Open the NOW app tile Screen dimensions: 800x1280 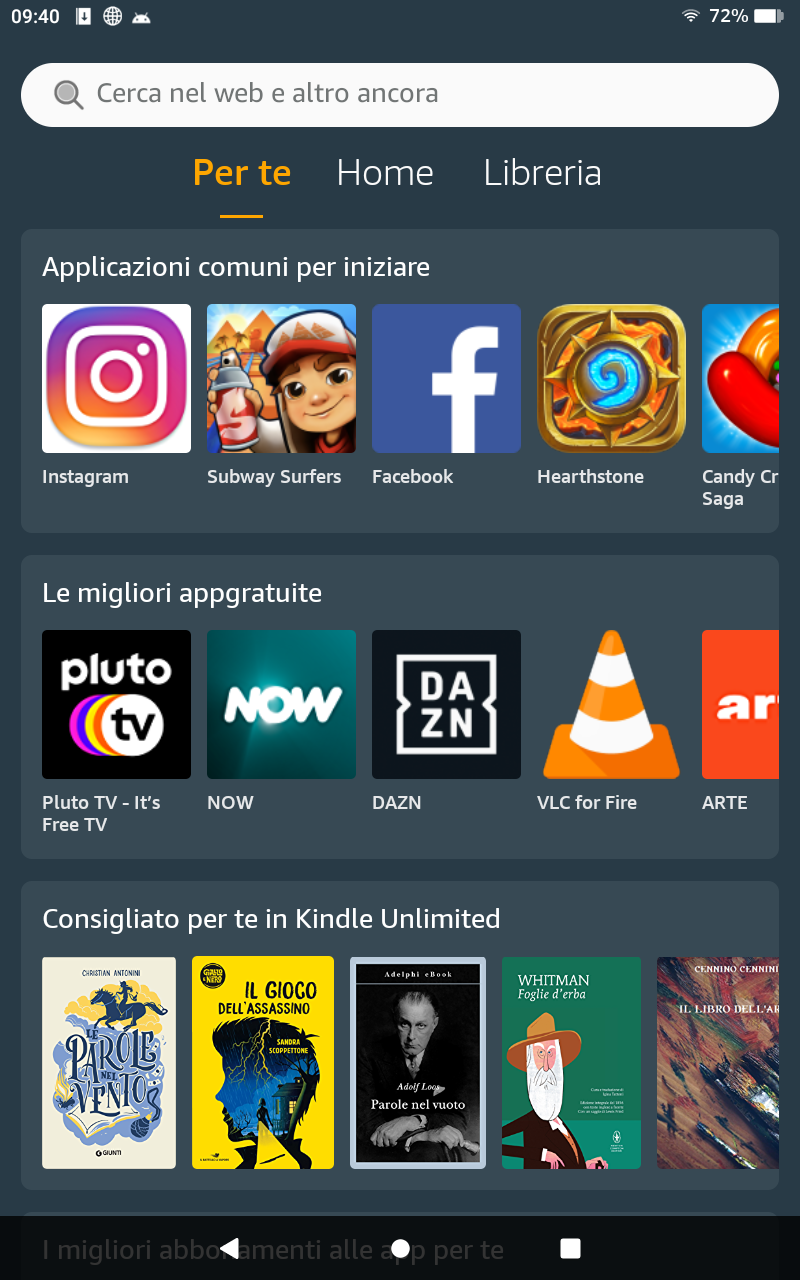281,704
